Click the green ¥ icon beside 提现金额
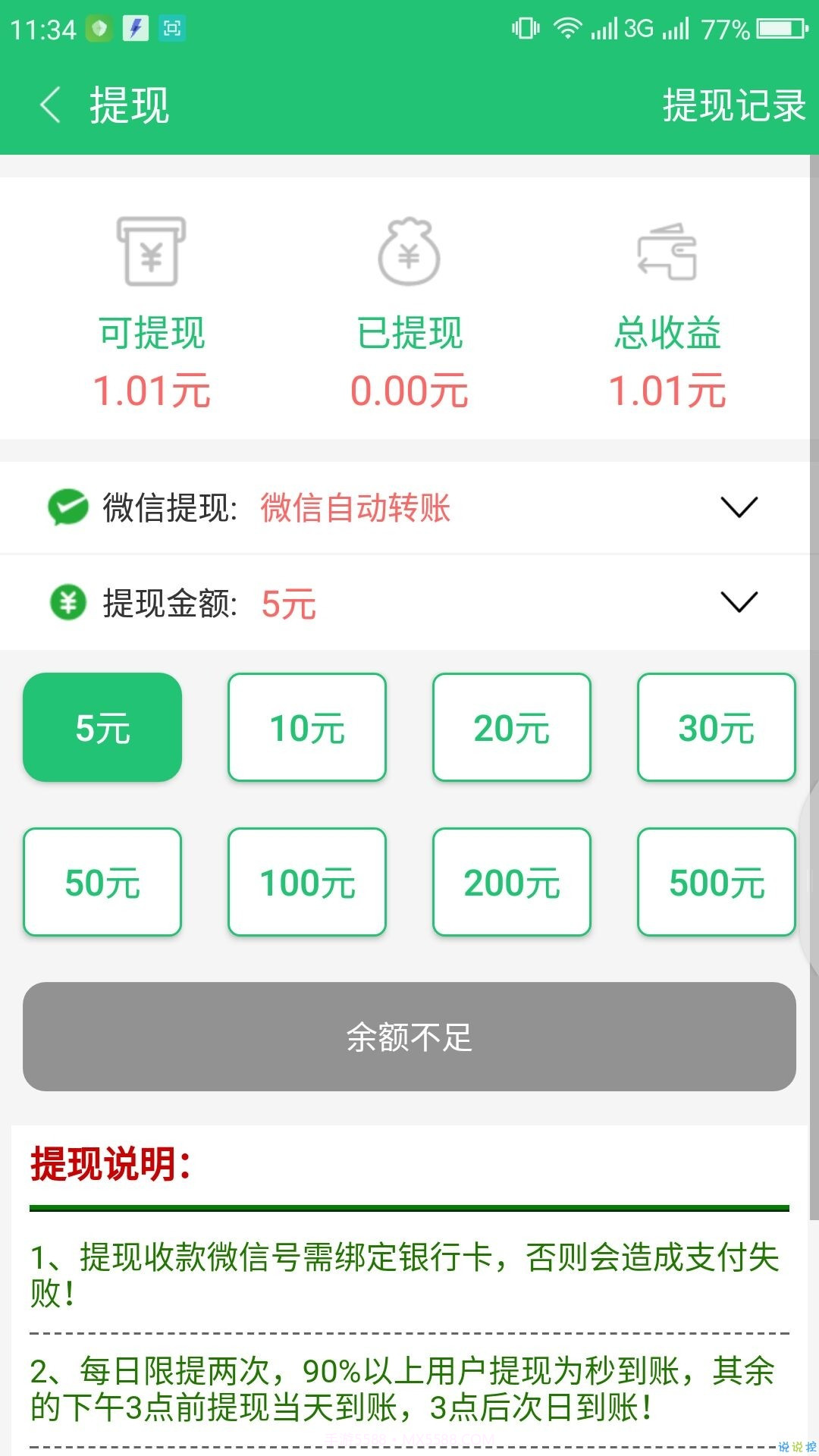The image size is (819, 1456). [x=67, y=603]
